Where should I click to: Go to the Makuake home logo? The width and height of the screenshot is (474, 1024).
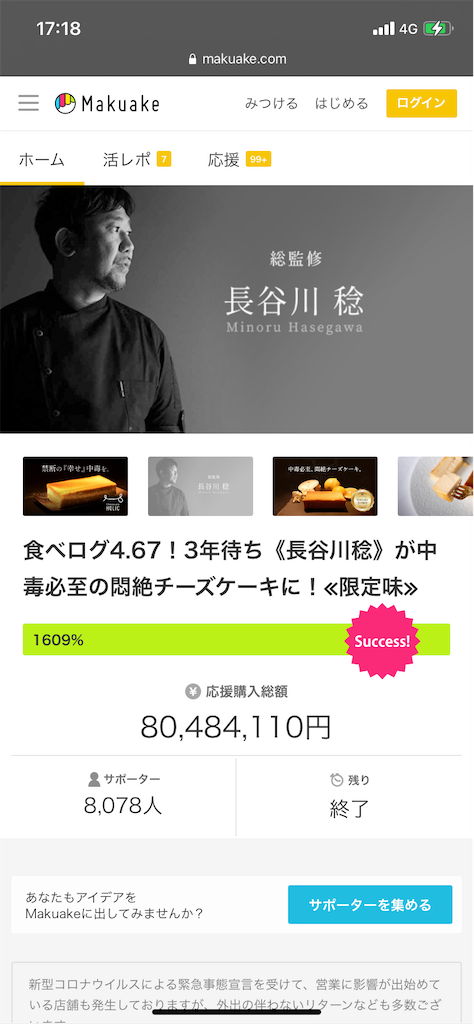[x=107, y=103]
